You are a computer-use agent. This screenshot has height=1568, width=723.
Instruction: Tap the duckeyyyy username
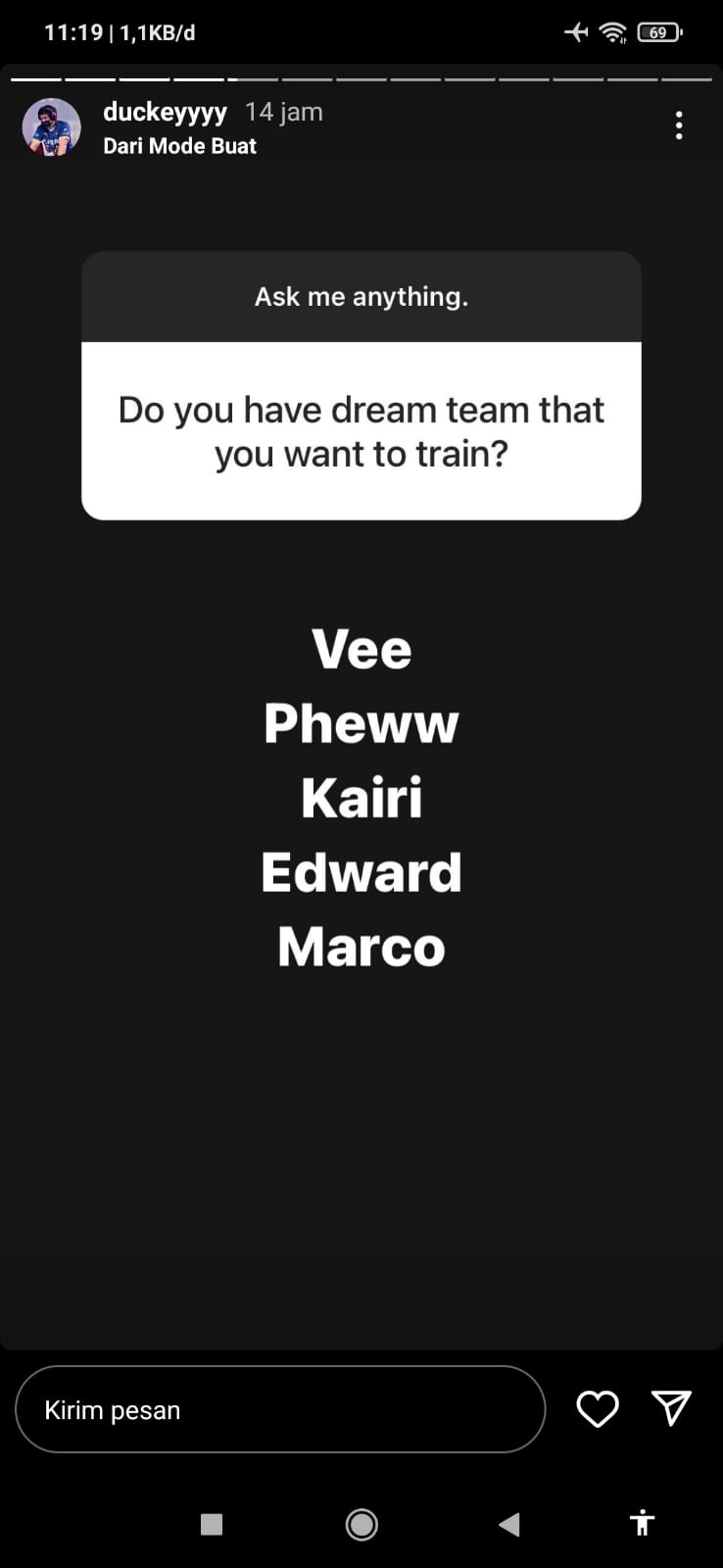tap(165, 112)
